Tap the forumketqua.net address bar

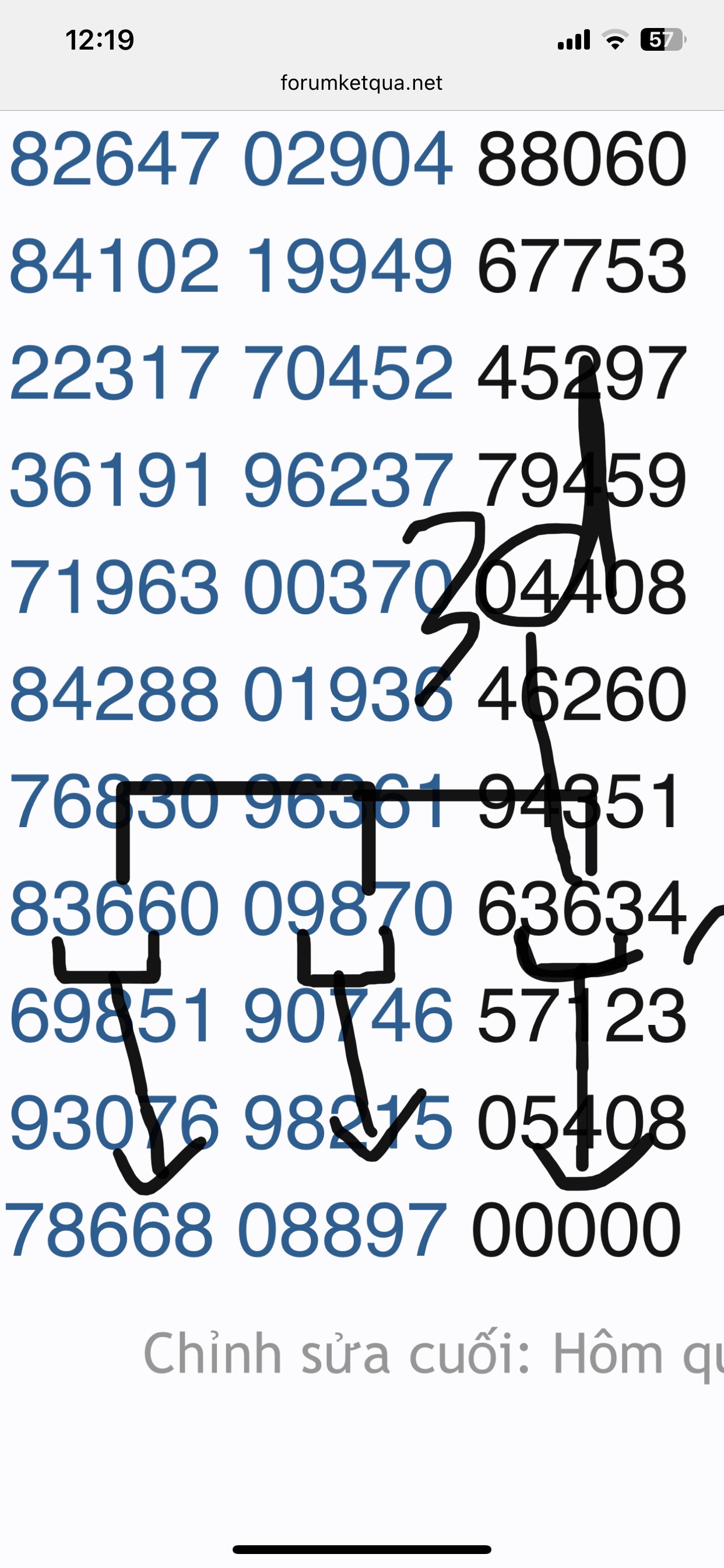pyautogui.click(x=361, y=83)
